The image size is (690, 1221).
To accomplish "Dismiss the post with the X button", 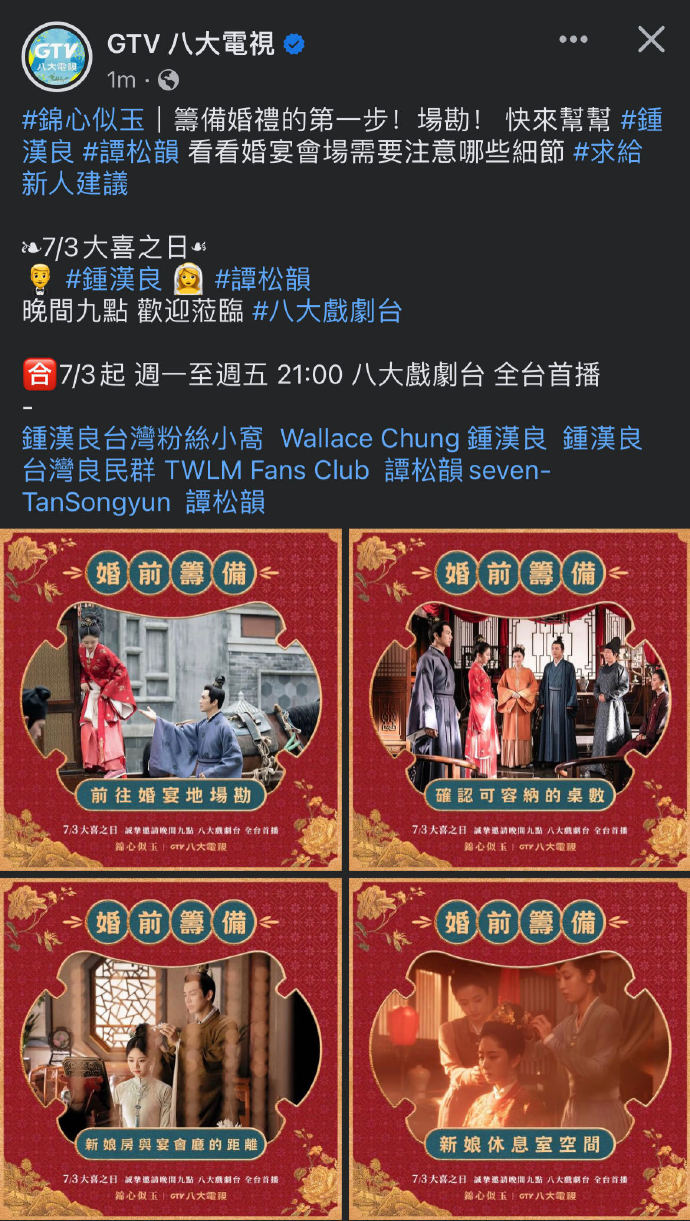I will point(651,40).
